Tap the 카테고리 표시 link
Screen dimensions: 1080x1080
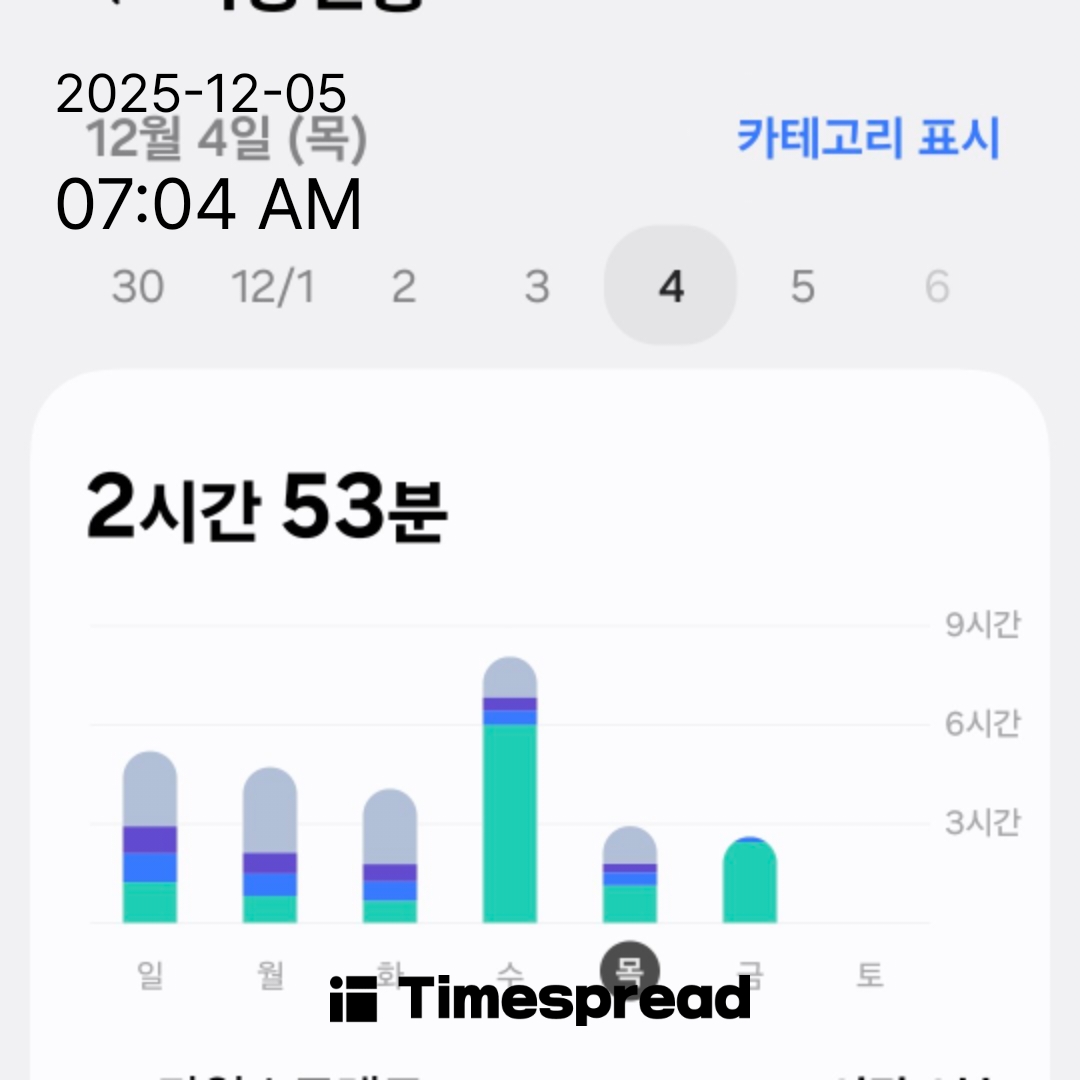[x=868, y=139]
